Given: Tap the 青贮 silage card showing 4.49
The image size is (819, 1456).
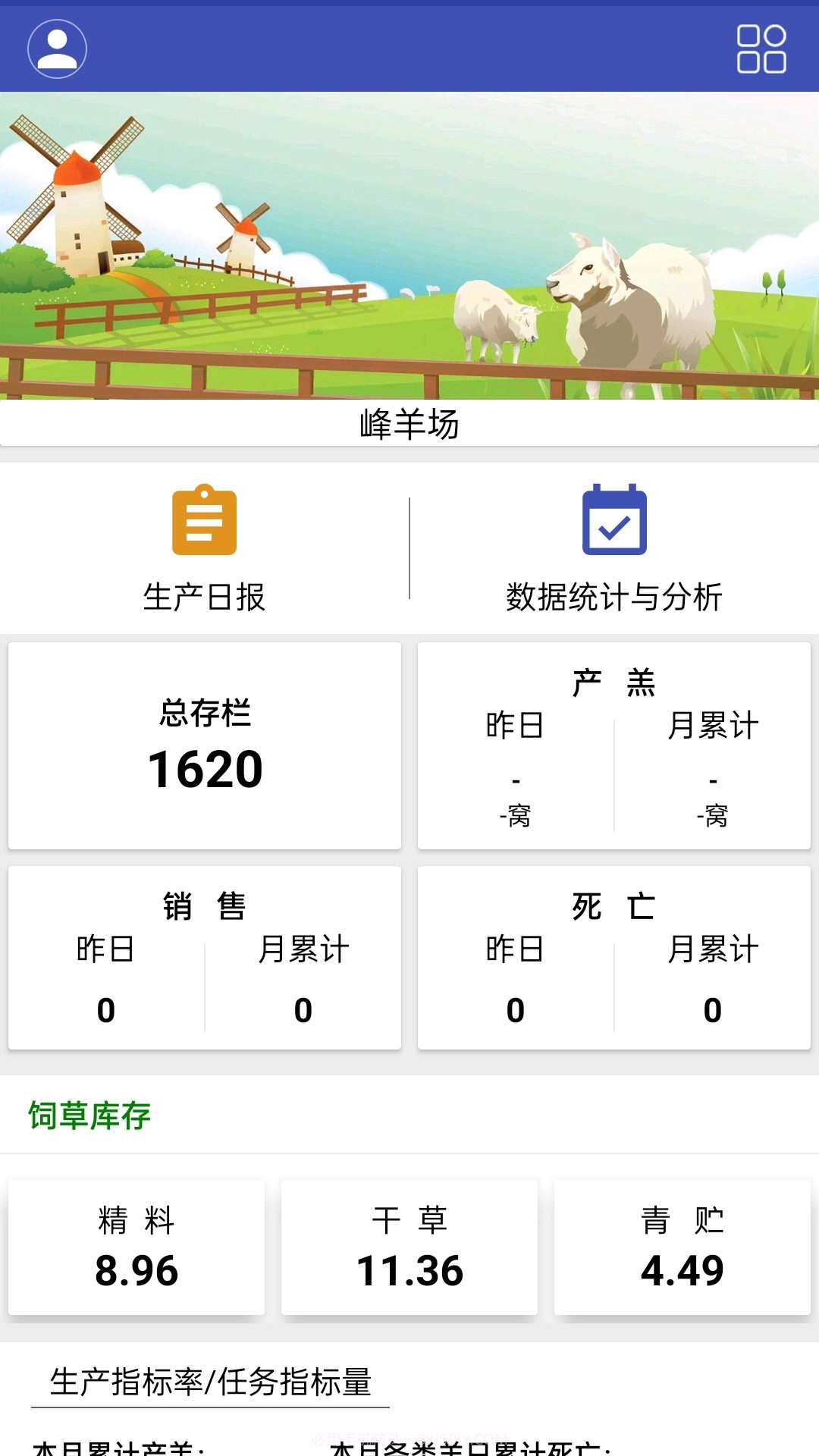Looking at the screenshot, I should click(x=682, y=1247).
